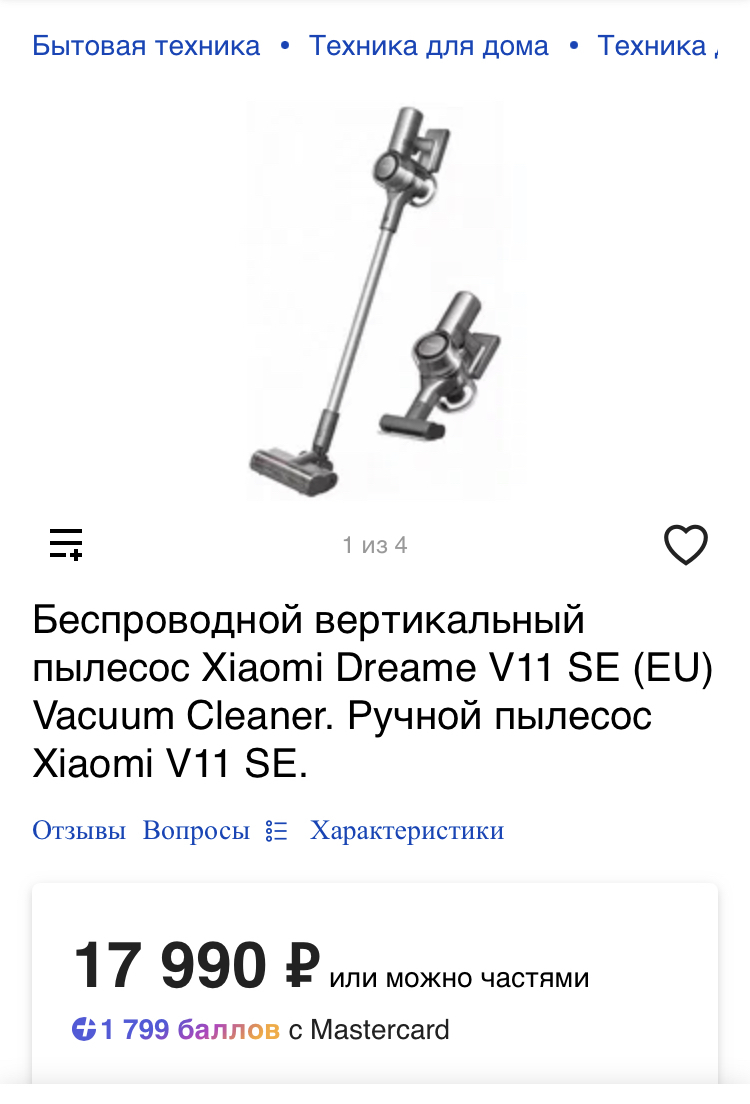
Task: Open the Отзывы reviews link
Action: pos(79,831)
